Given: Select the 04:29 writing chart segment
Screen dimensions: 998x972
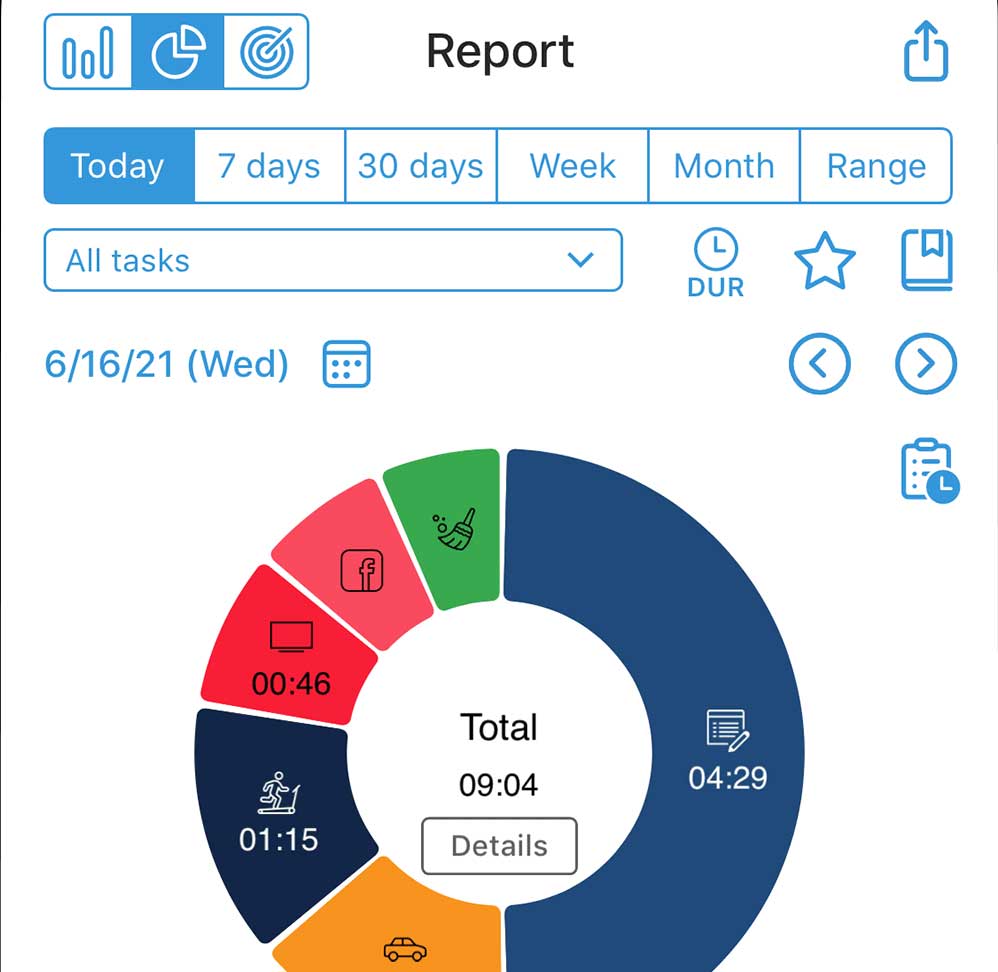Looking at the screenshot, I should pyautogui.click(x=727, y=750).
